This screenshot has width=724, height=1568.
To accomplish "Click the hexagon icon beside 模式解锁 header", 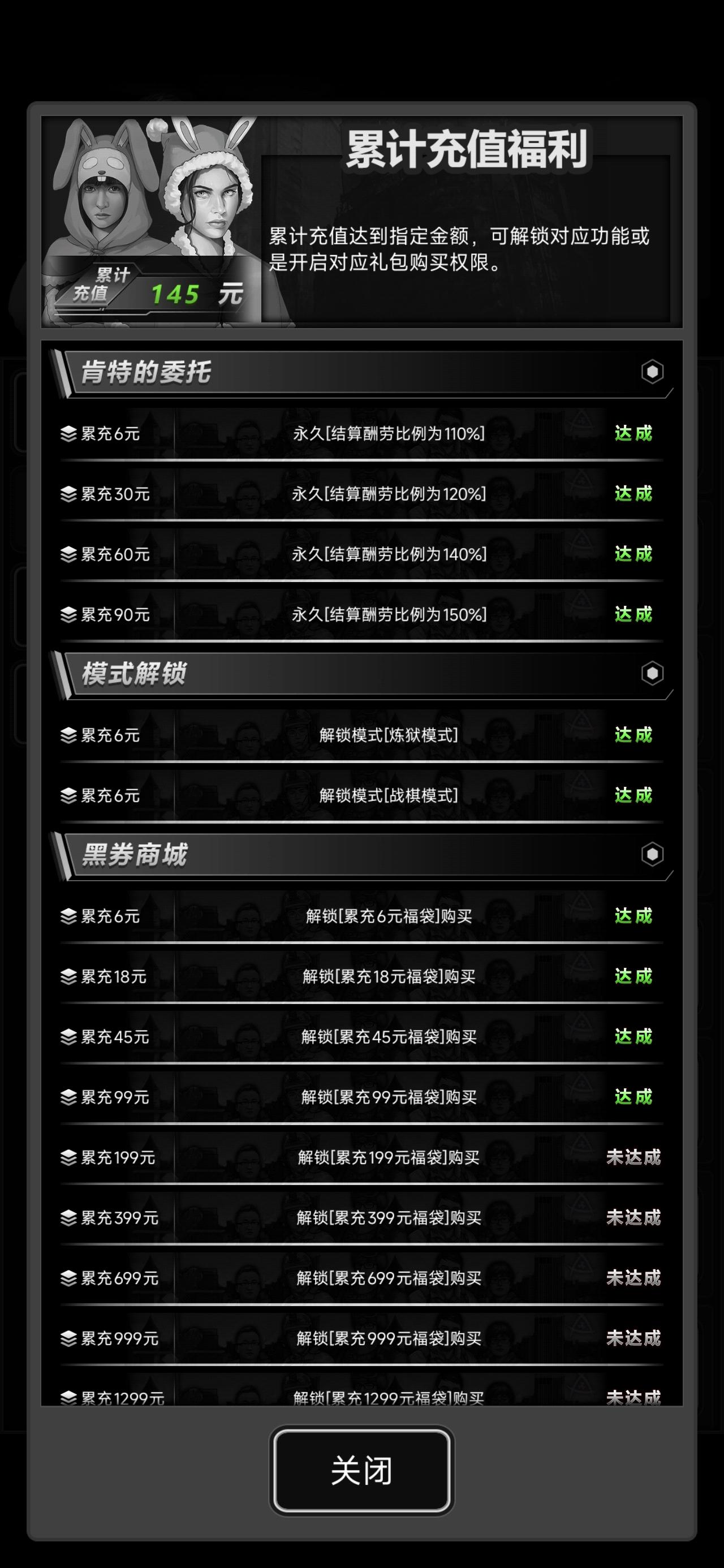I will [x=652, y=675].
